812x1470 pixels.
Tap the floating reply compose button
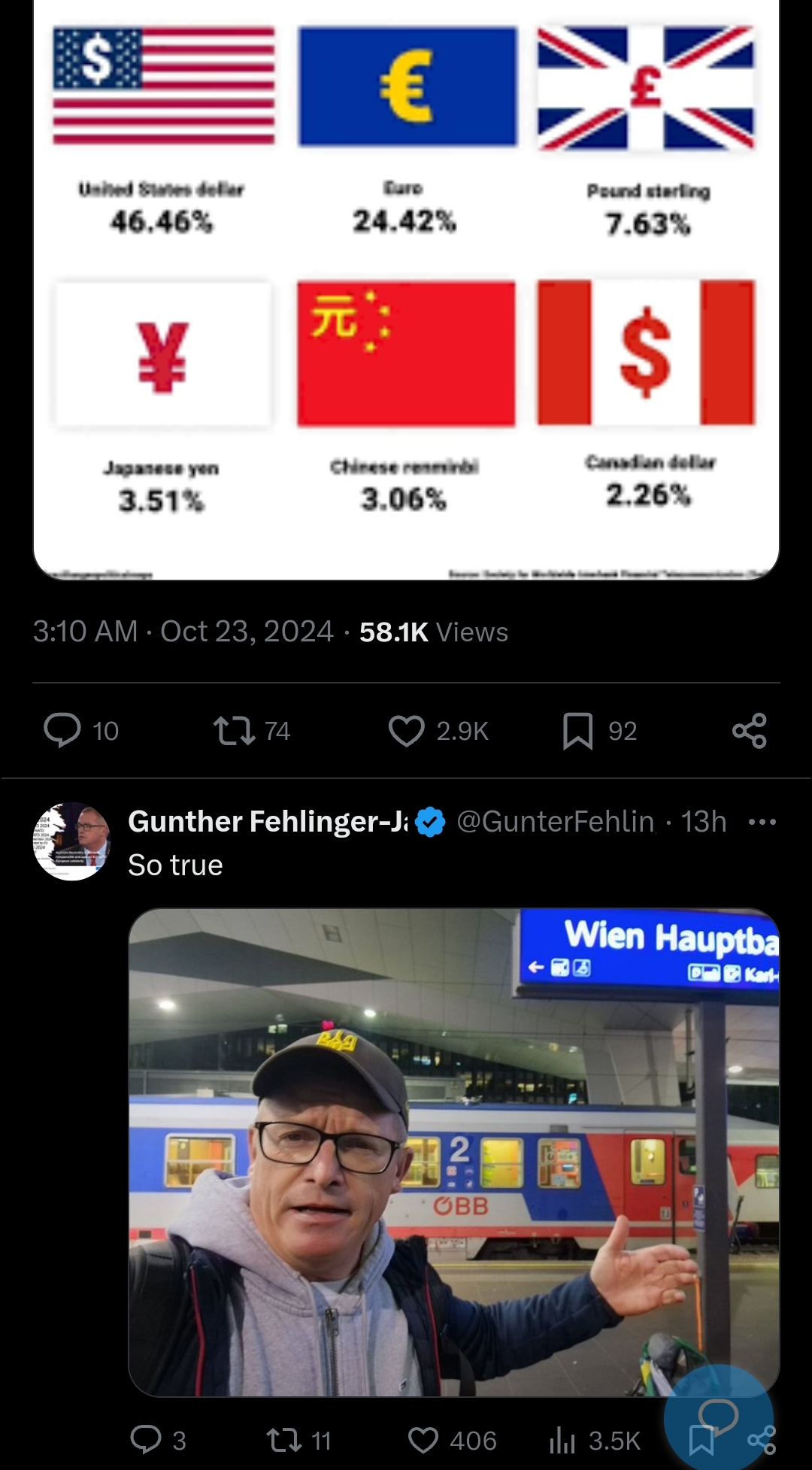point(719,1417)
